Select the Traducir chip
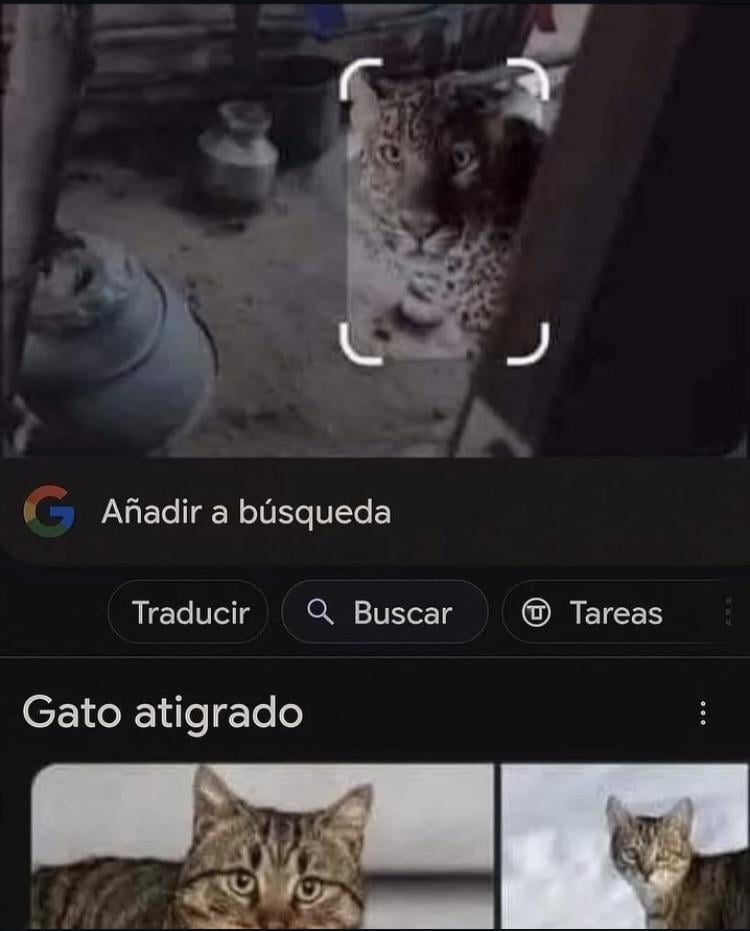Image resolution: width=750 pixels, height=931 pixels. coord(189,612)
